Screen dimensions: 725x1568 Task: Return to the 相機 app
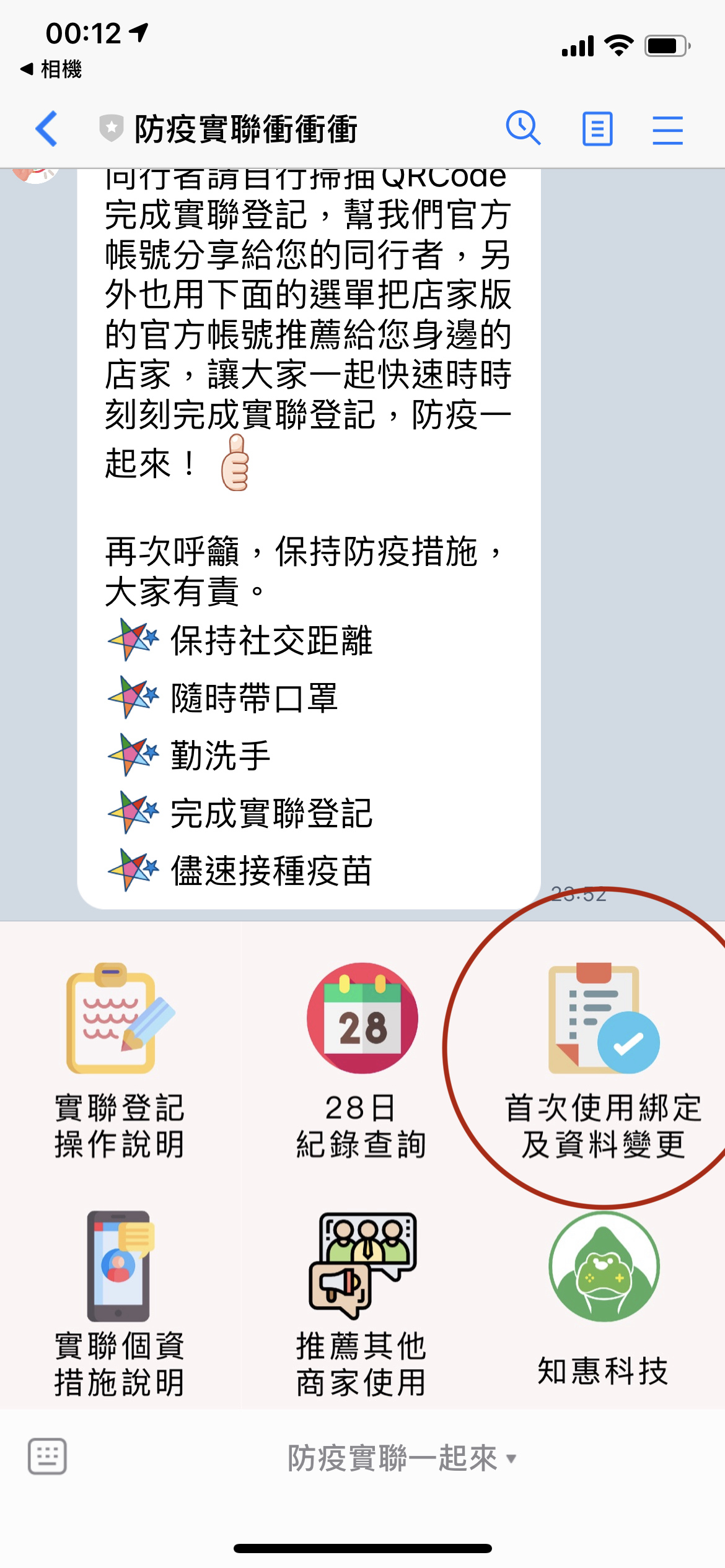point(51,69)
